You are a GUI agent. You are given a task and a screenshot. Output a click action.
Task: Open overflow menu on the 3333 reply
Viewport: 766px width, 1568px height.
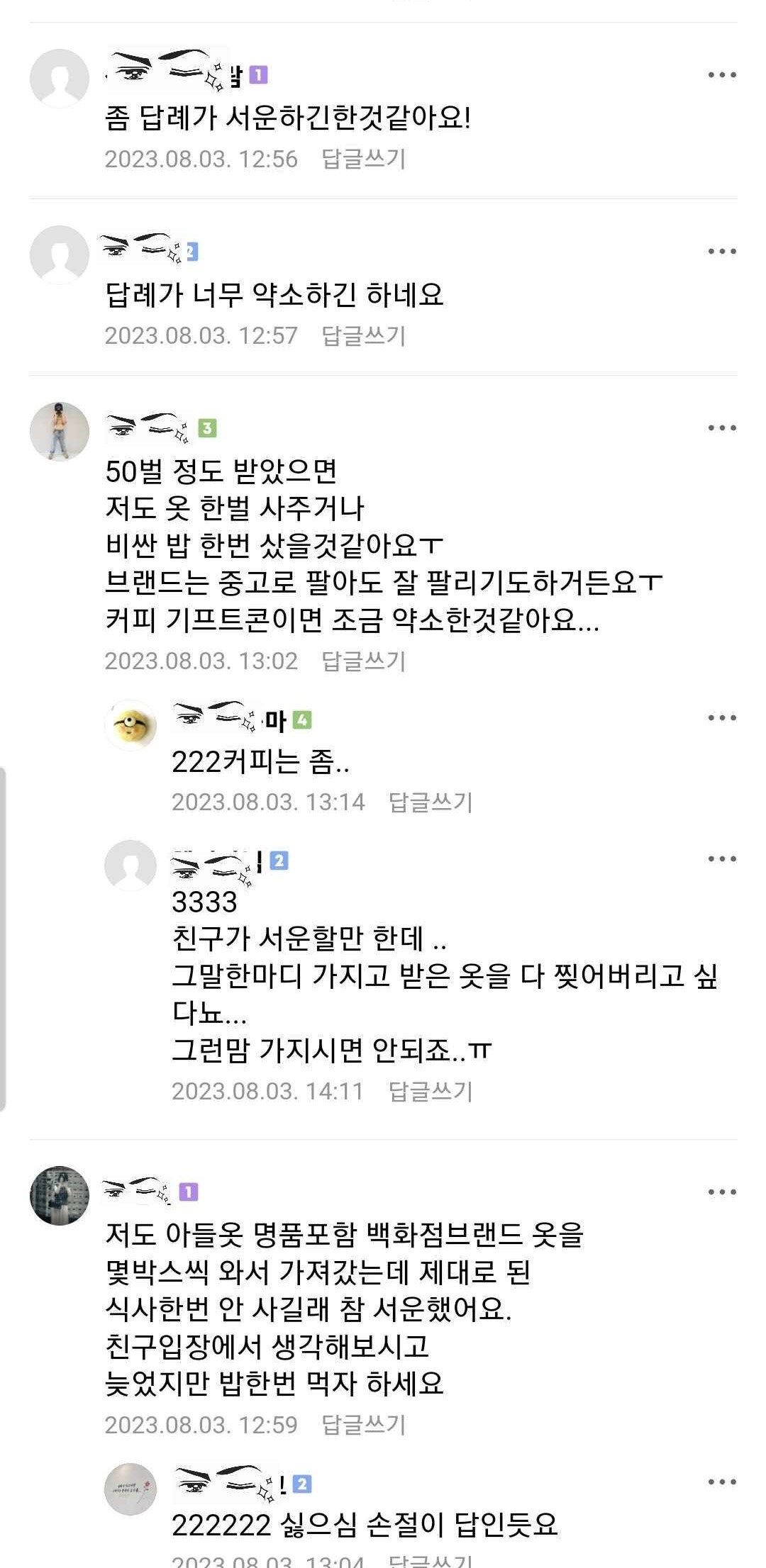click(721, 859)
